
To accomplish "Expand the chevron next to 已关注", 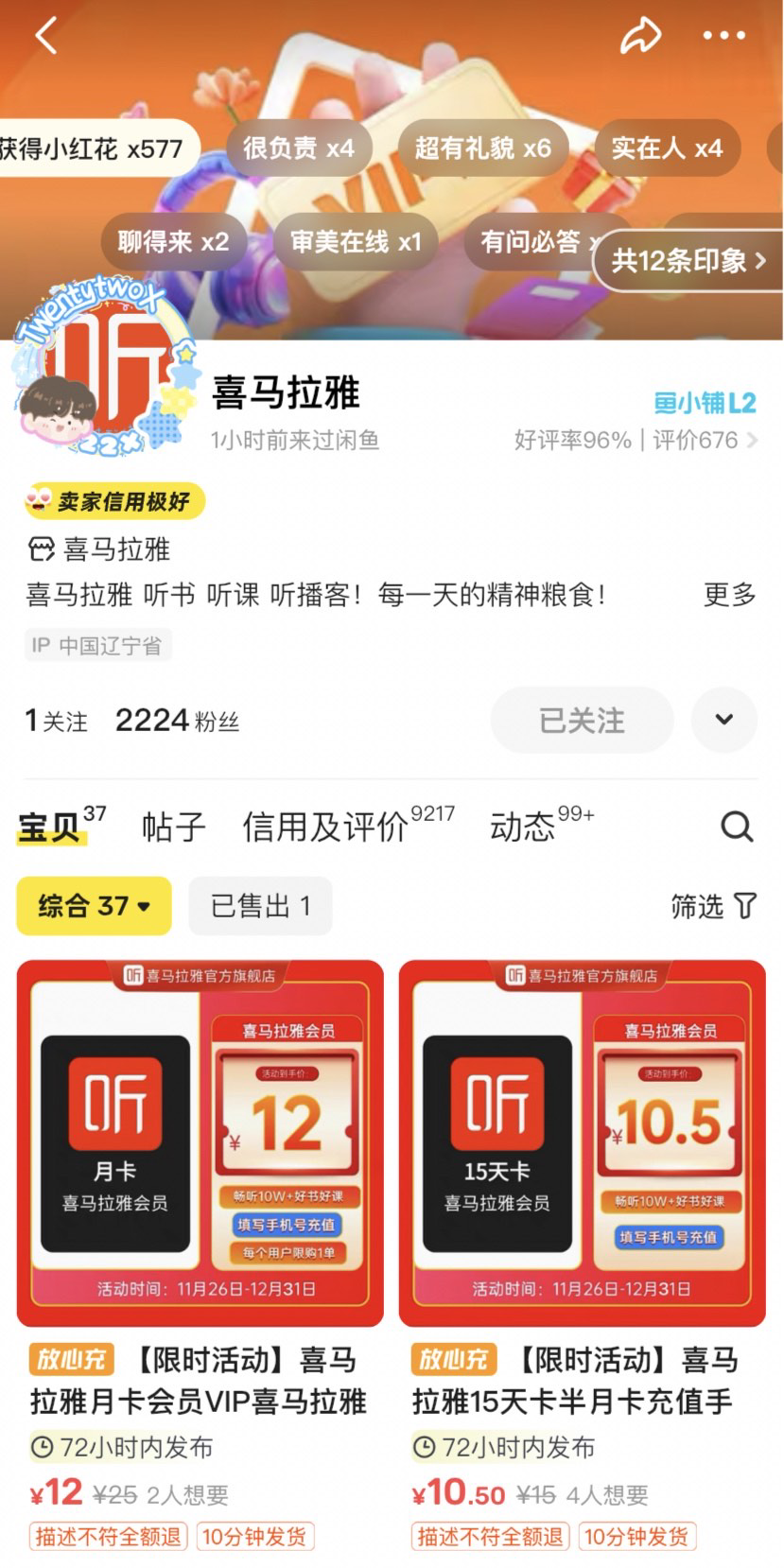I will (723, 720).
